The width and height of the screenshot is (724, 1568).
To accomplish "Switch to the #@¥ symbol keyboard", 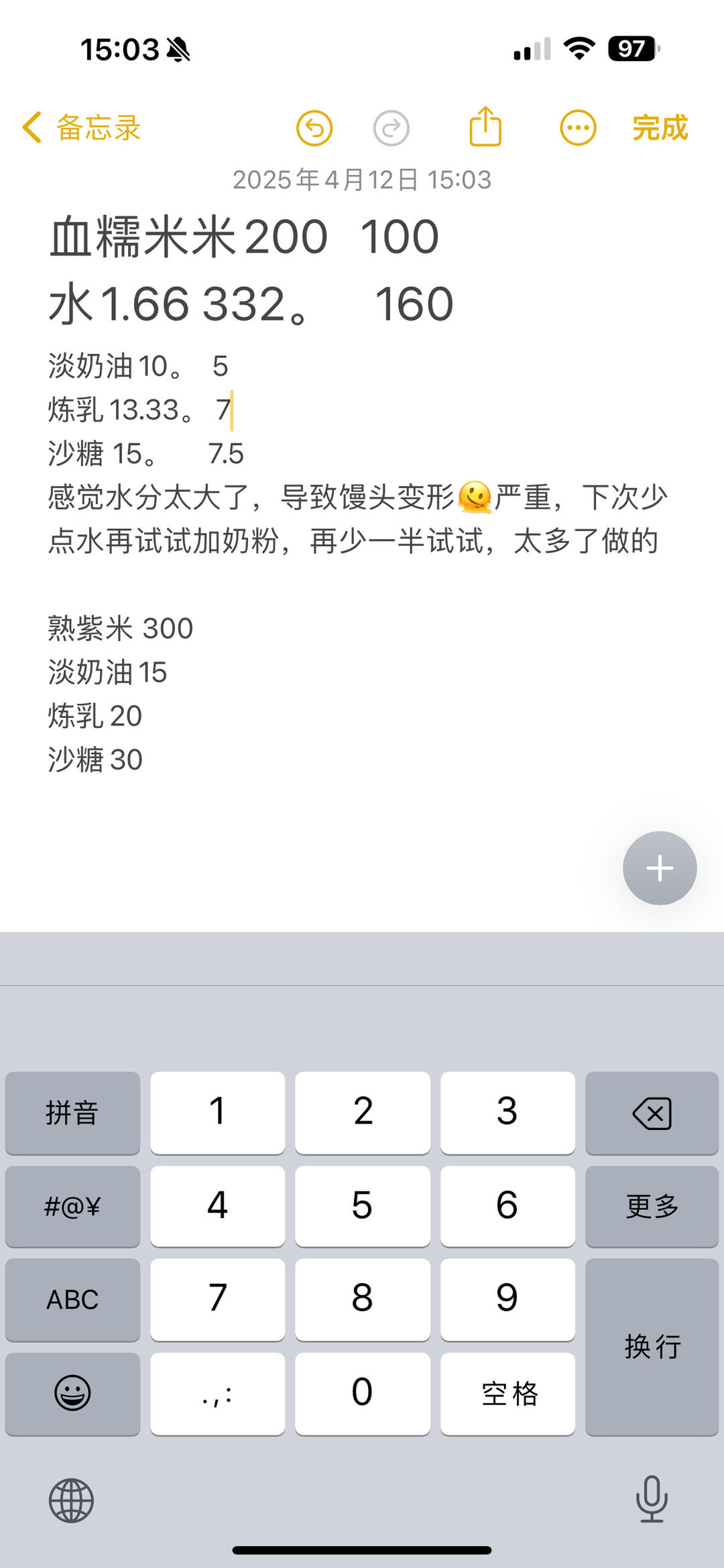I will click(x=72, y=1207).
